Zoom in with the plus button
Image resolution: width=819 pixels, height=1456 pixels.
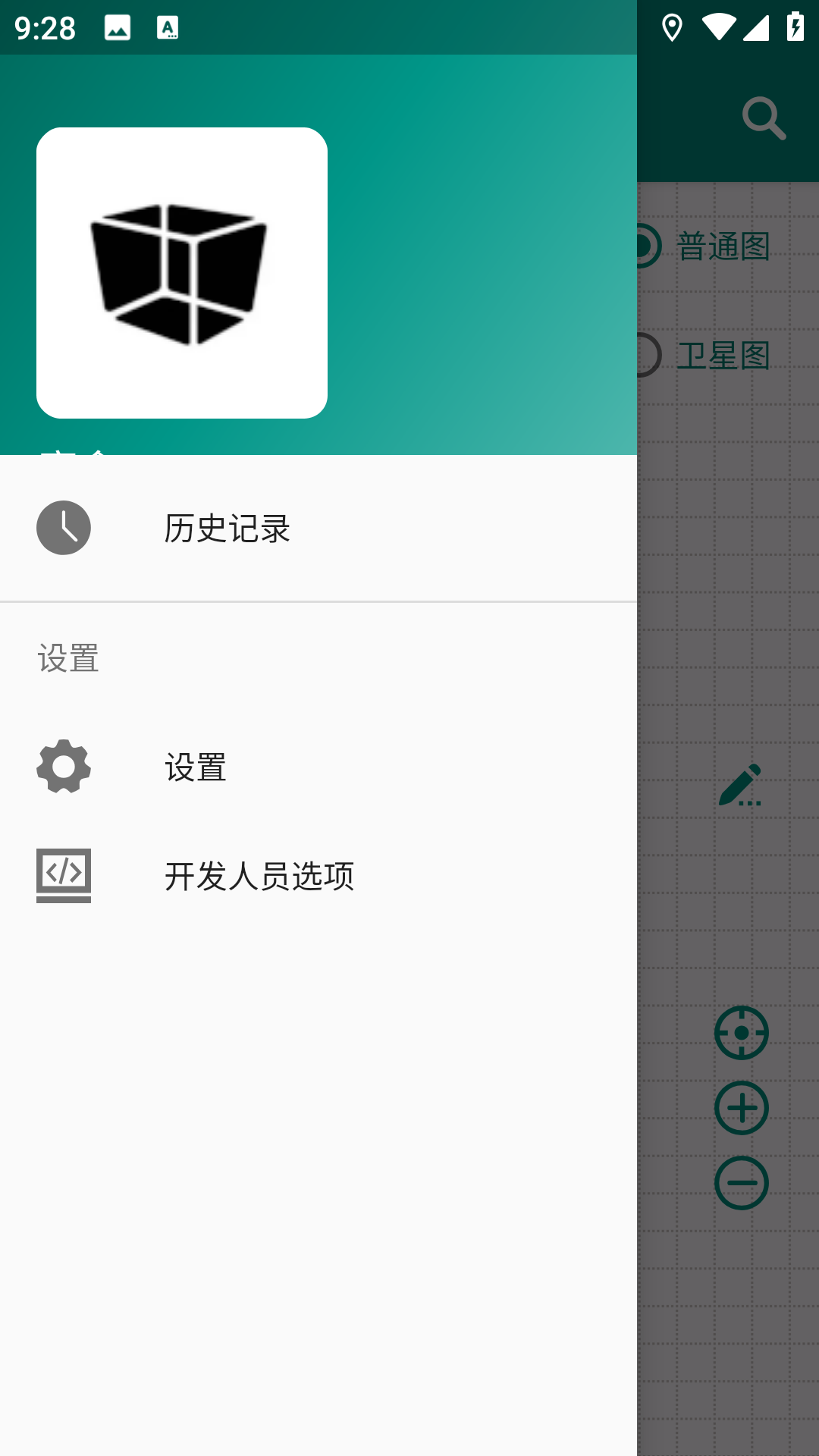(741, 1108)
